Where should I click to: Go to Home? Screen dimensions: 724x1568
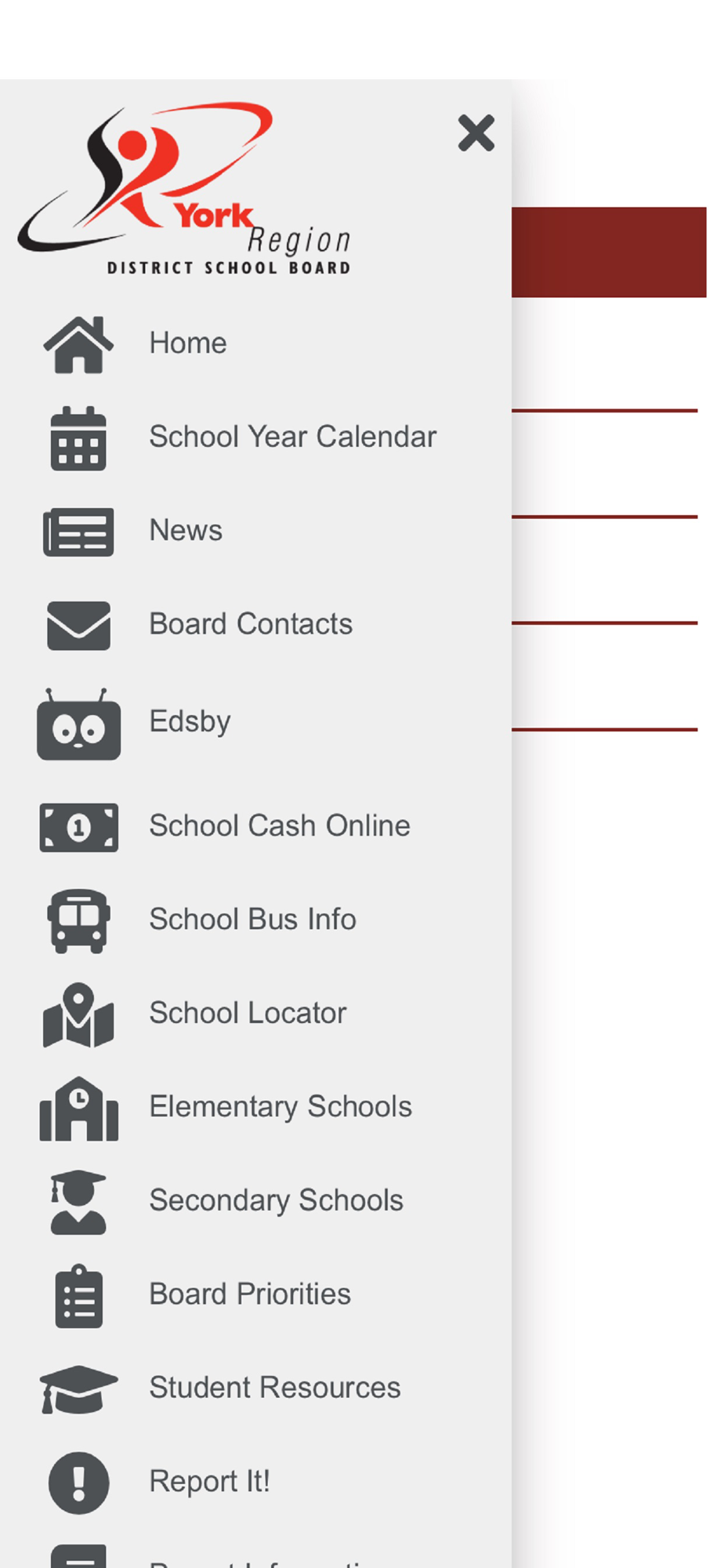pos(255,343)
